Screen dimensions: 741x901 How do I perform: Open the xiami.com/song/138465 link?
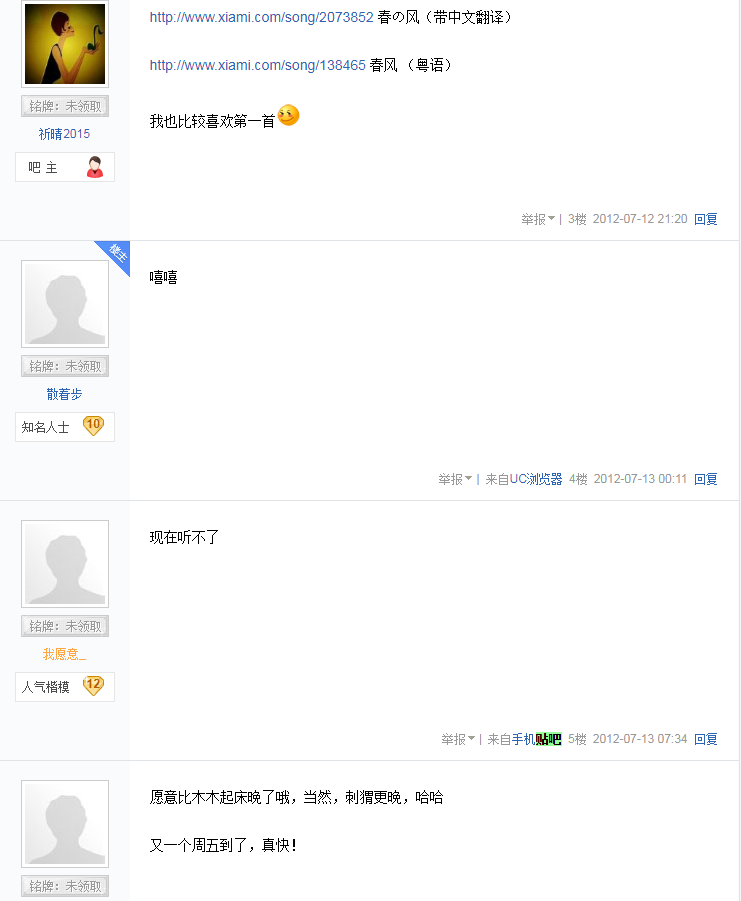pos(257,65)
